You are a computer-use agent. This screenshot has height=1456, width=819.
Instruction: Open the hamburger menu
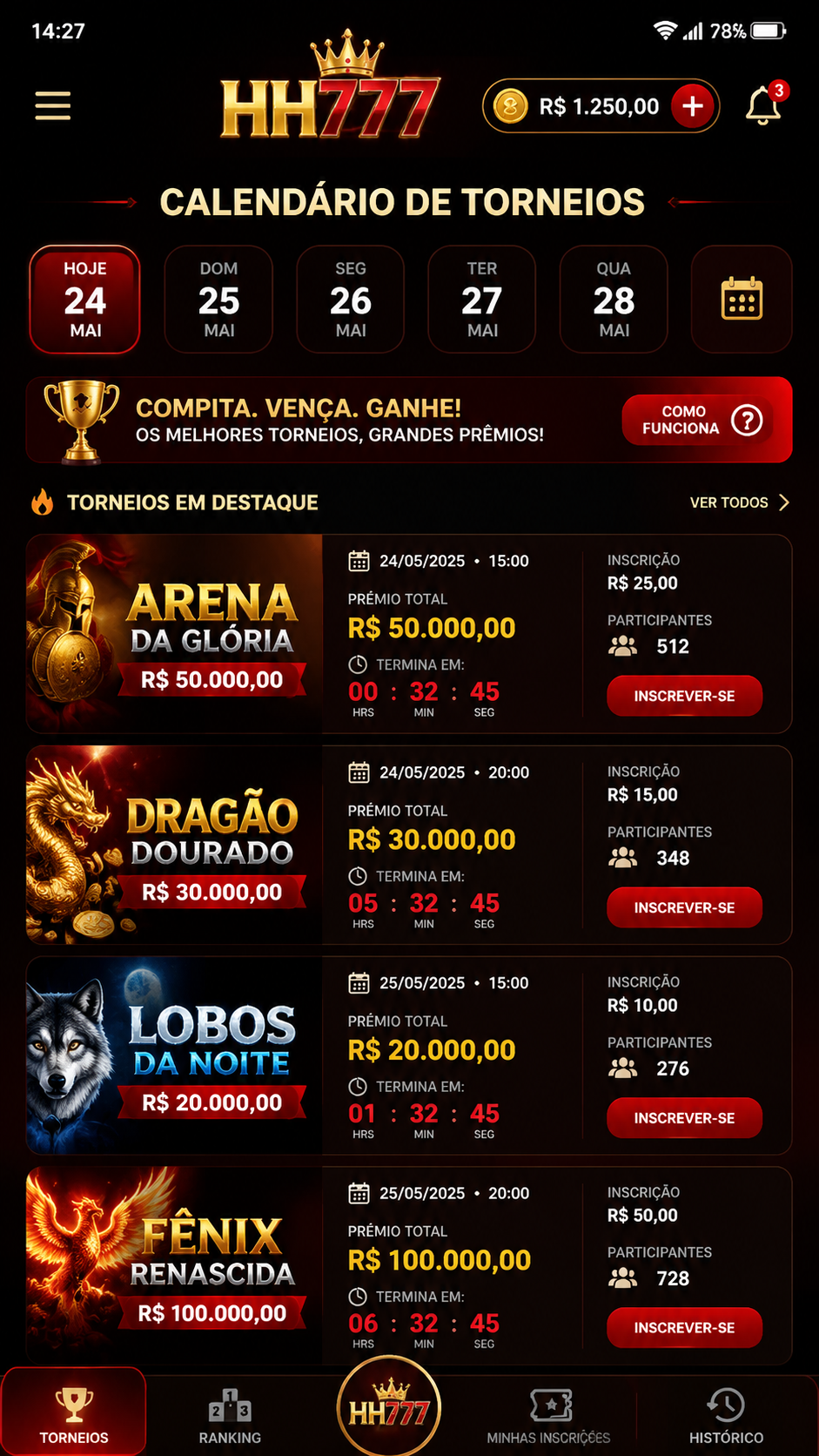tap(52, 106)
